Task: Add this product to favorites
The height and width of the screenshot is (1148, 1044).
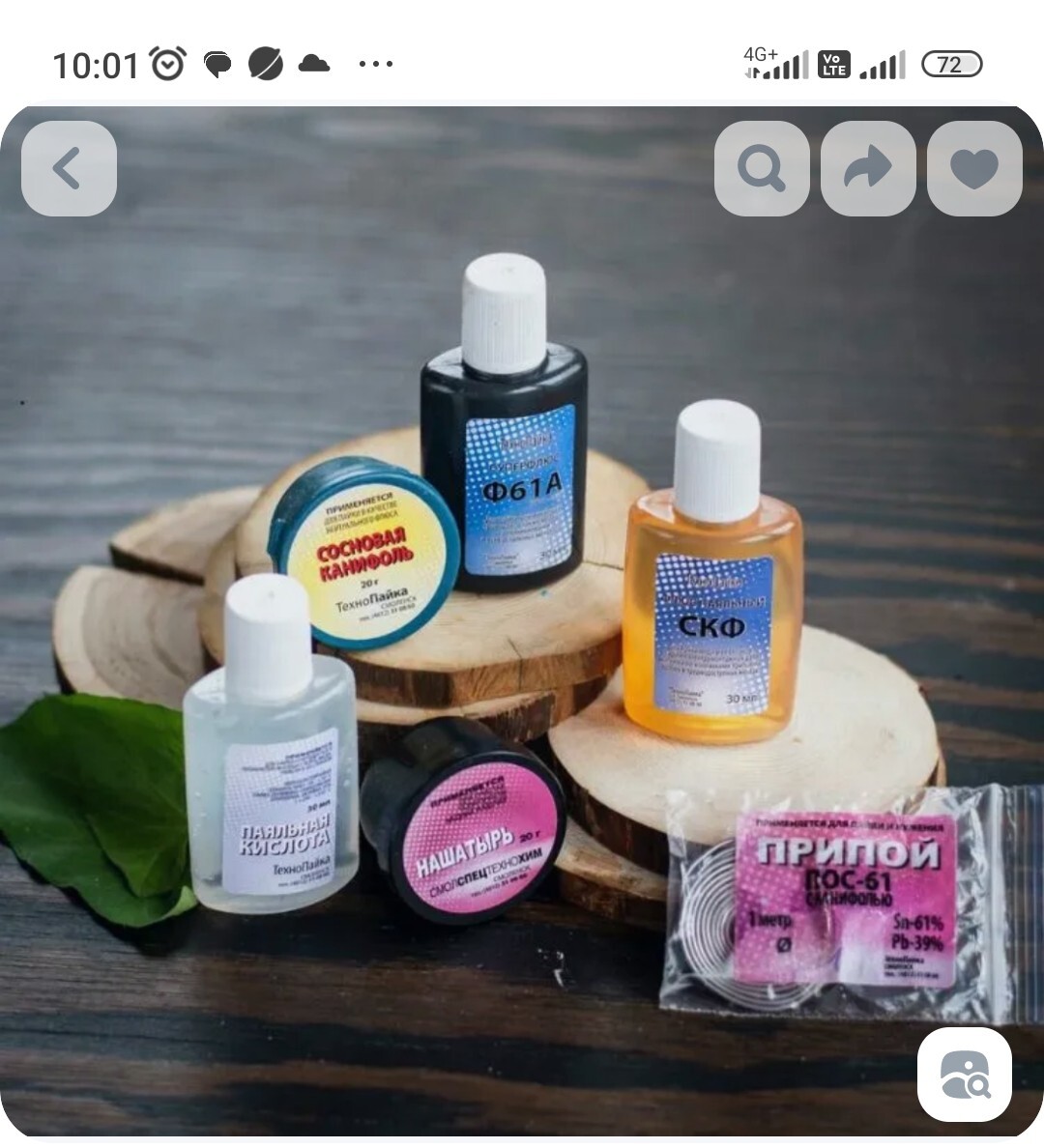Action: coord(974,168)
